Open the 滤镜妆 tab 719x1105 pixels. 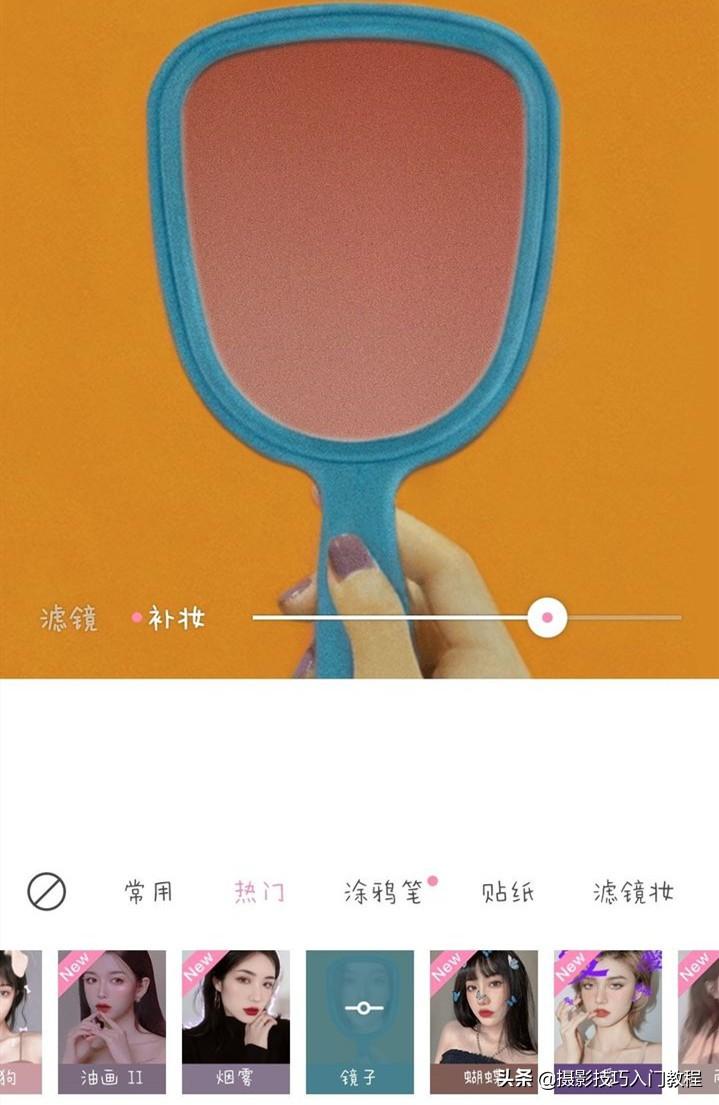point(633,891)
